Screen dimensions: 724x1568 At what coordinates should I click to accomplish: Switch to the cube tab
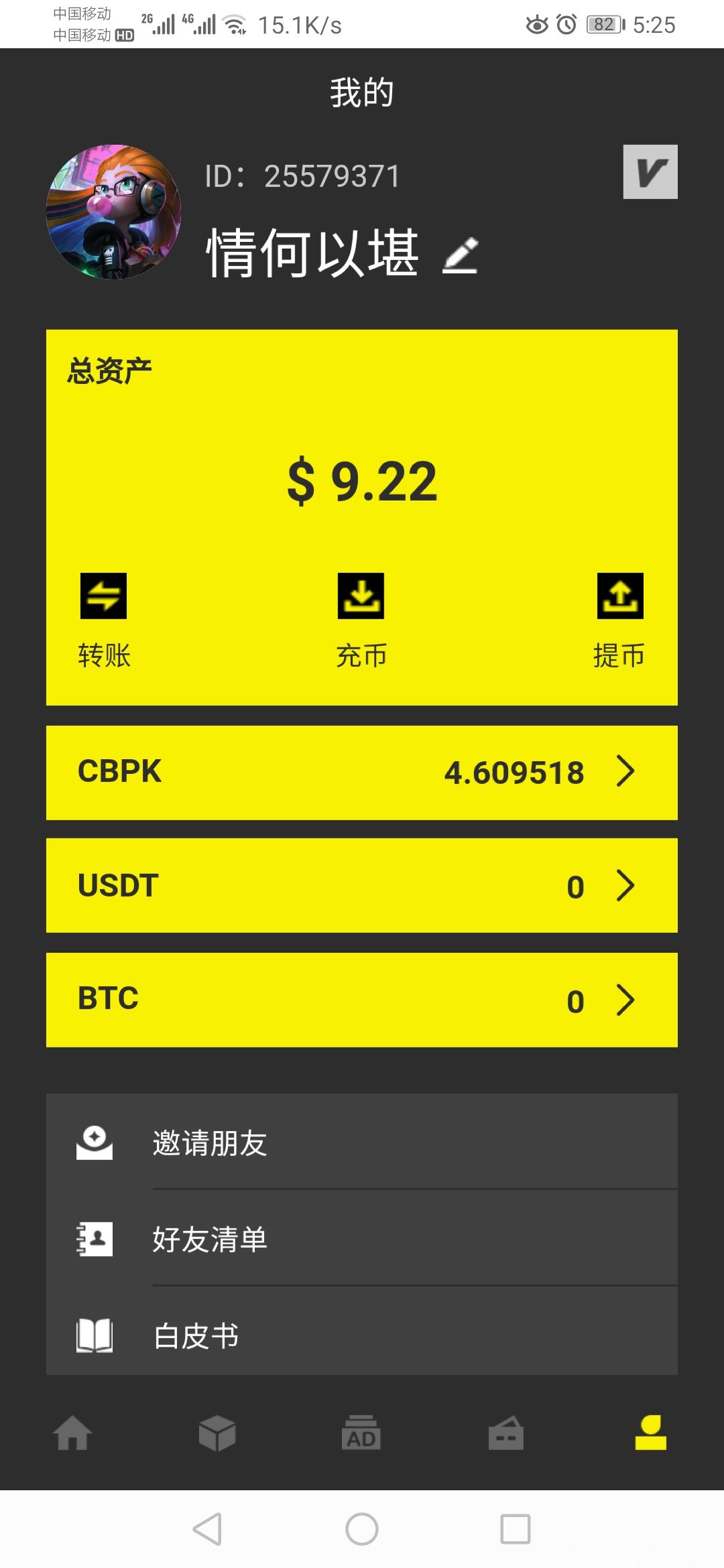(217, 1433)
